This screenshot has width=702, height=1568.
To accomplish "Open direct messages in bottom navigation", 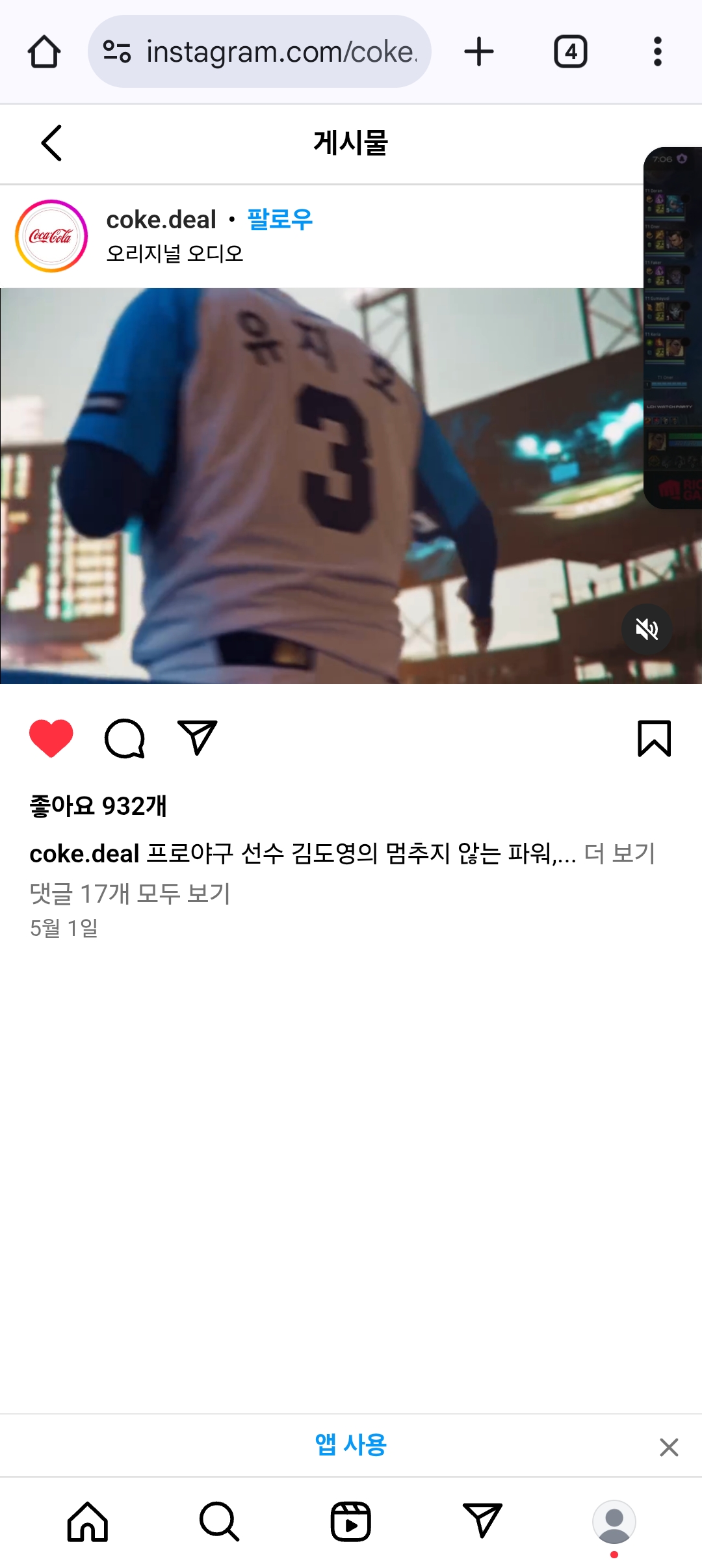I will 482,1521.
